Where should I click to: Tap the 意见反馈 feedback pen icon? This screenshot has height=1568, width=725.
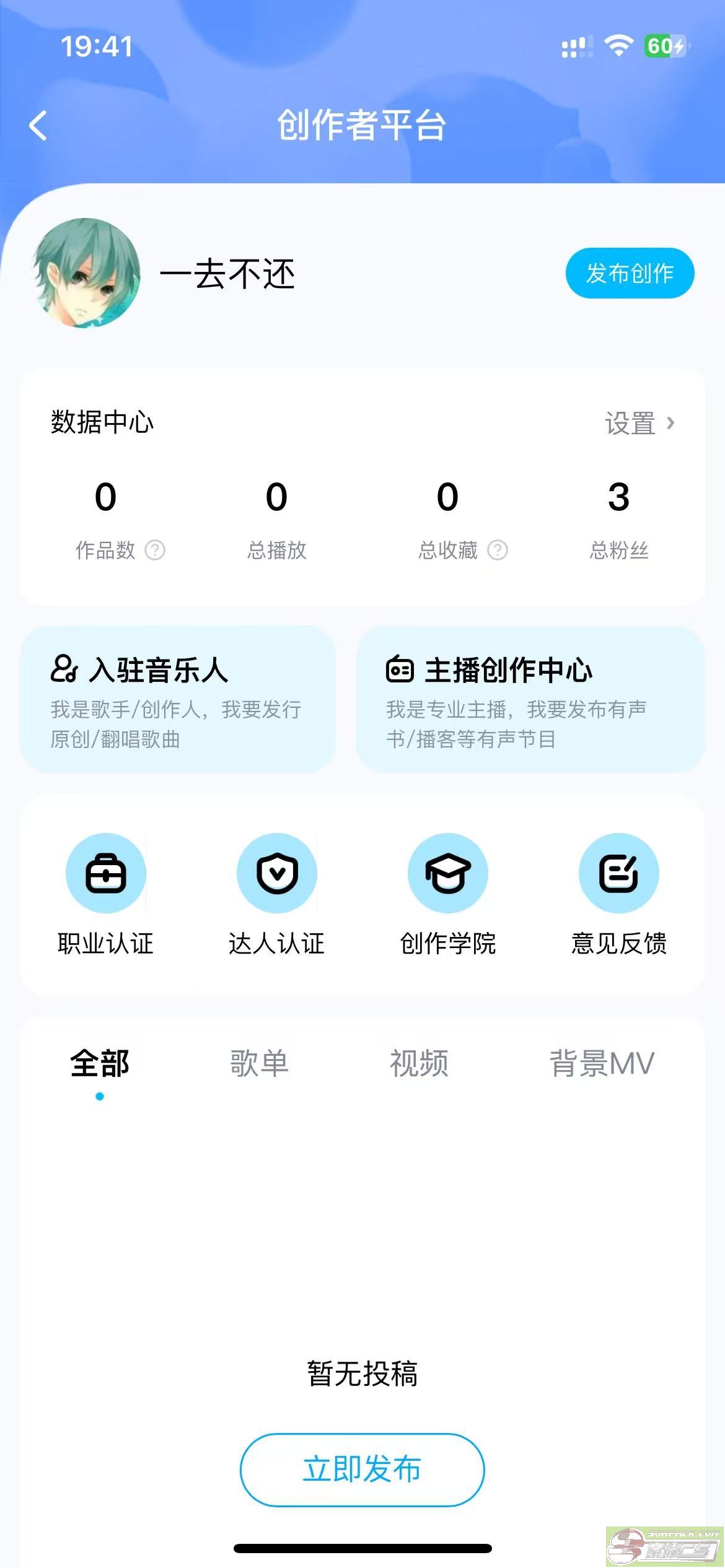(619, 873)
